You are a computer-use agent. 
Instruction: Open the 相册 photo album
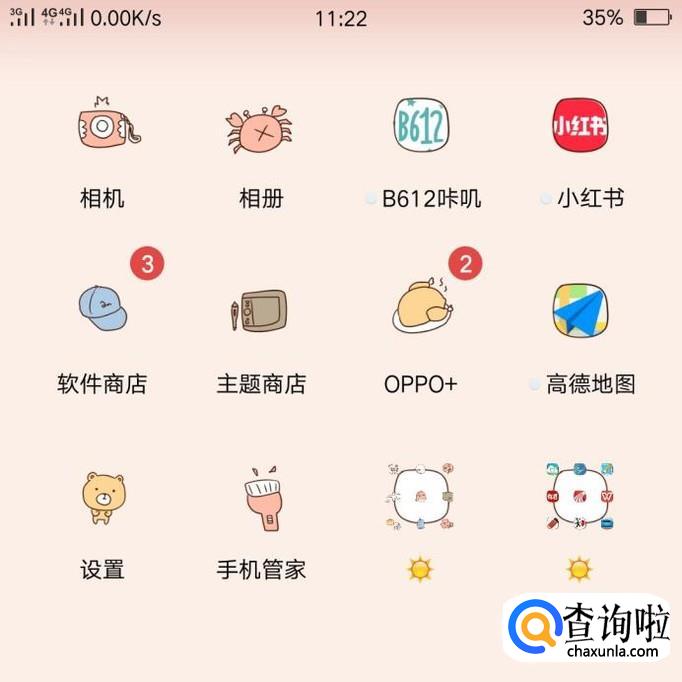(x=260, y=129)
